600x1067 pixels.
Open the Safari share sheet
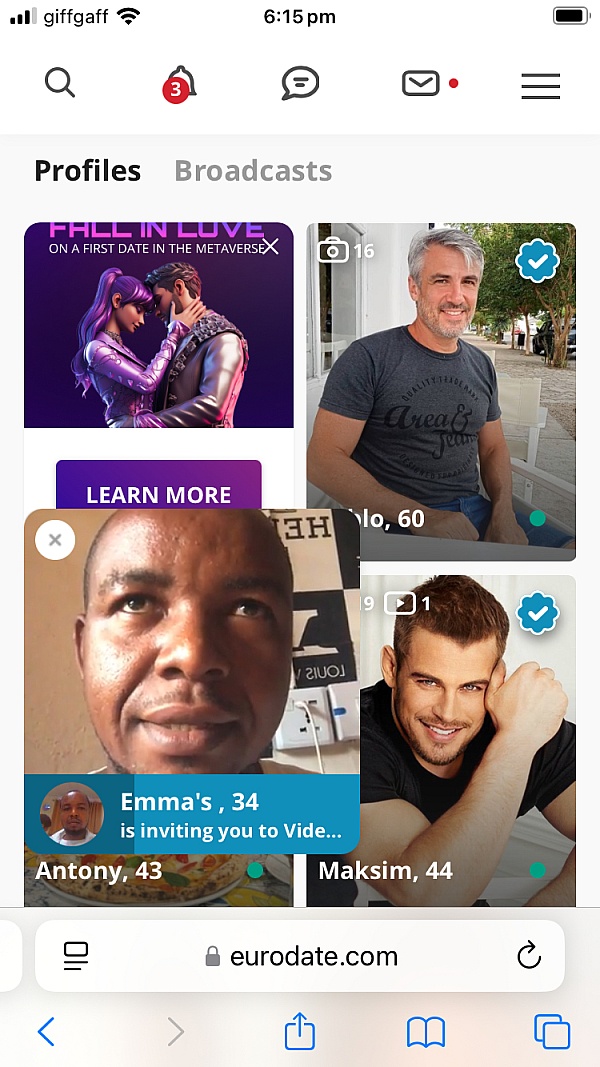300,1030
